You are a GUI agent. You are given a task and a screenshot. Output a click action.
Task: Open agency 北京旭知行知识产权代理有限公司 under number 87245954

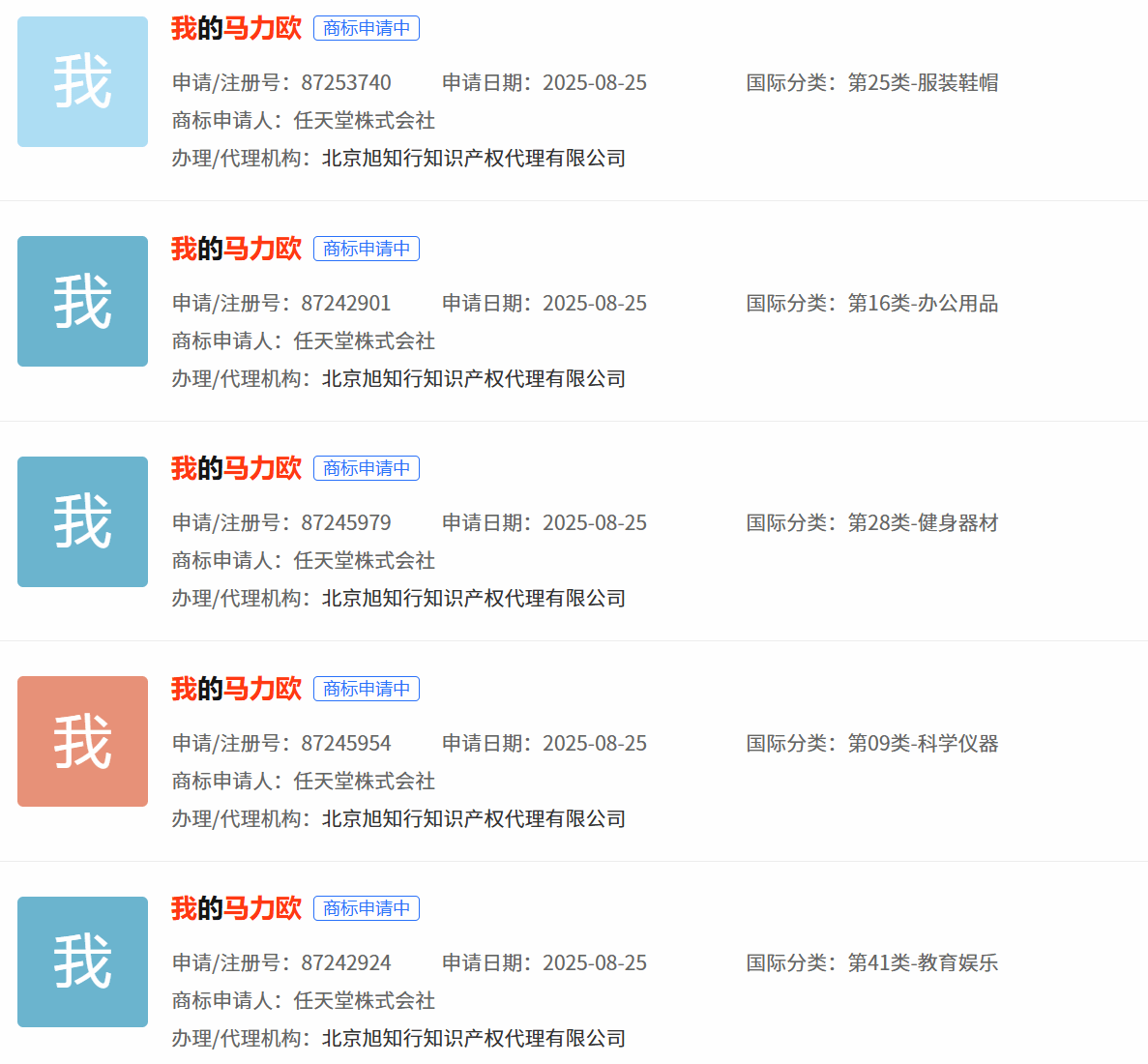[473, 818]
